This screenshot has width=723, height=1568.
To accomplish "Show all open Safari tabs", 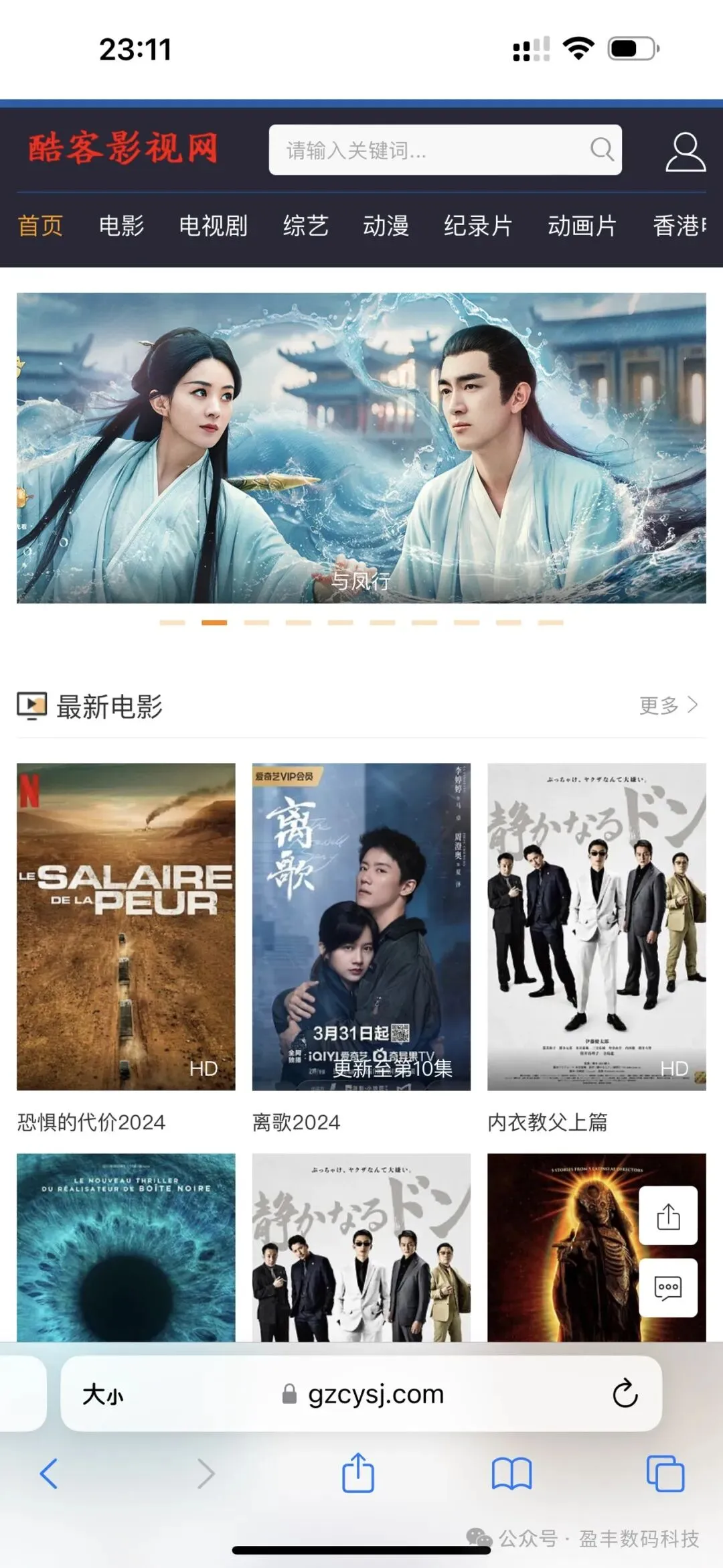I will pyautogui.click(x=665, y=1474).
